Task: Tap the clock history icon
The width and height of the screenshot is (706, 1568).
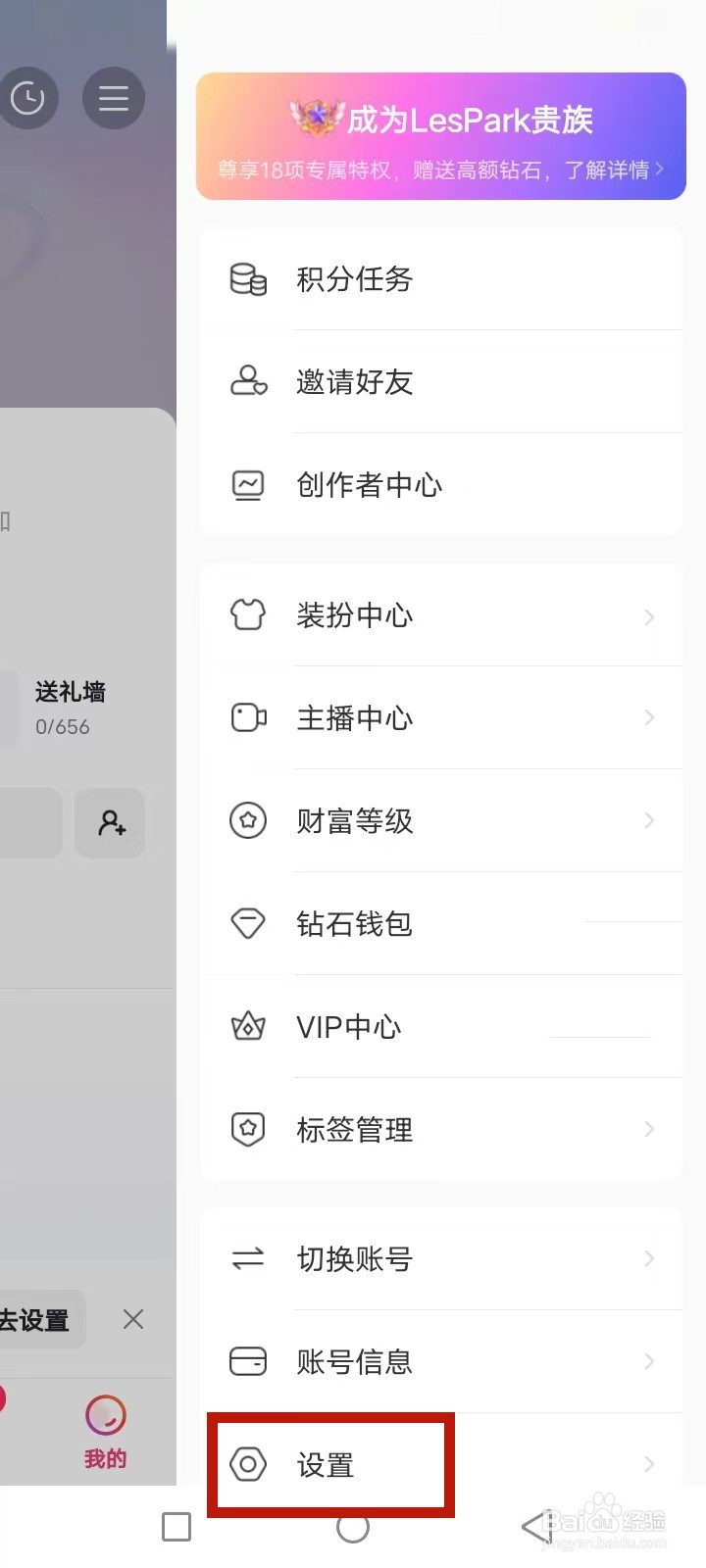Action: point(29,98)
